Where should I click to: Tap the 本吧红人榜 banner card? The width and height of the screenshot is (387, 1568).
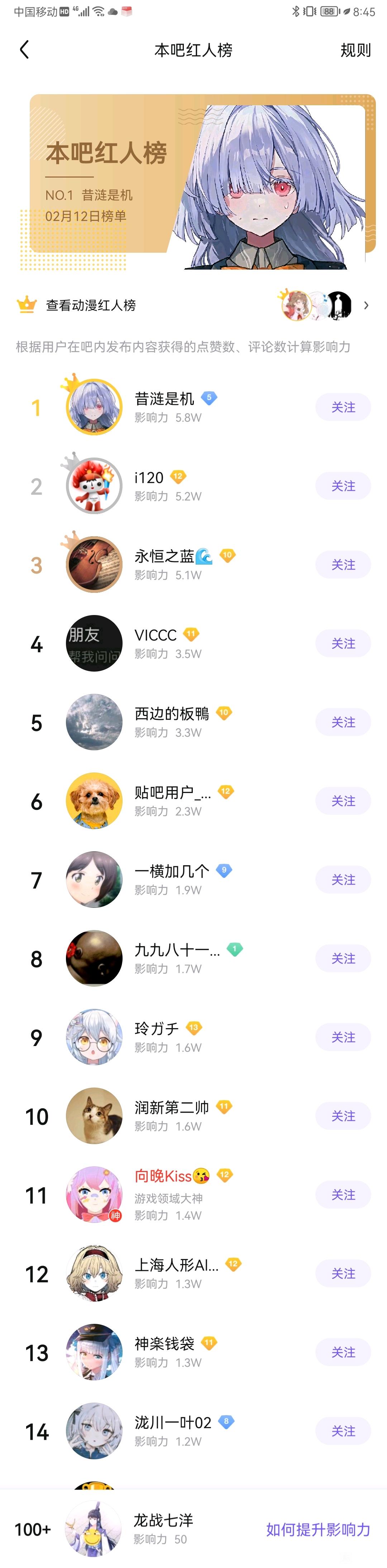point(202,182)
